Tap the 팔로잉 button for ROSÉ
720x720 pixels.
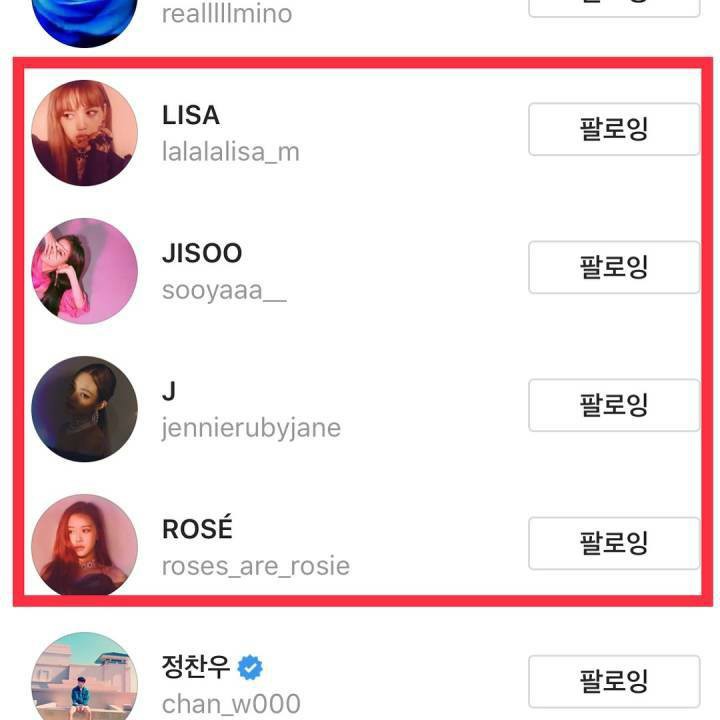pyautogui.click(x=613, y=543)
